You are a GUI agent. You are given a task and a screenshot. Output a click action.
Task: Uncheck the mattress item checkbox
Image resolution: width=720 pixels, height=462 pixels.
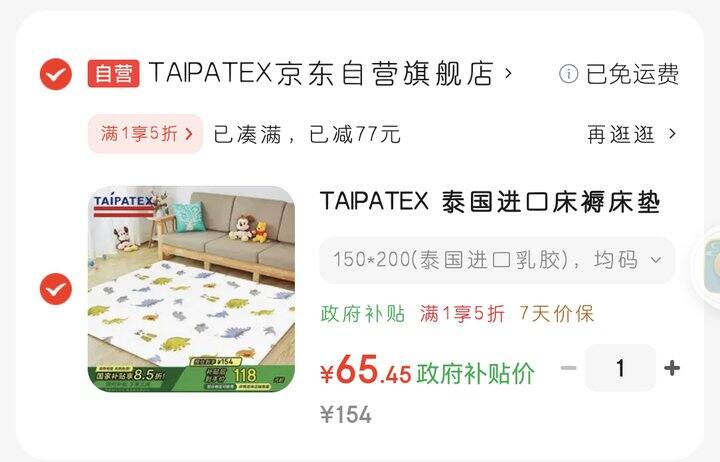(x=55, y=289)
